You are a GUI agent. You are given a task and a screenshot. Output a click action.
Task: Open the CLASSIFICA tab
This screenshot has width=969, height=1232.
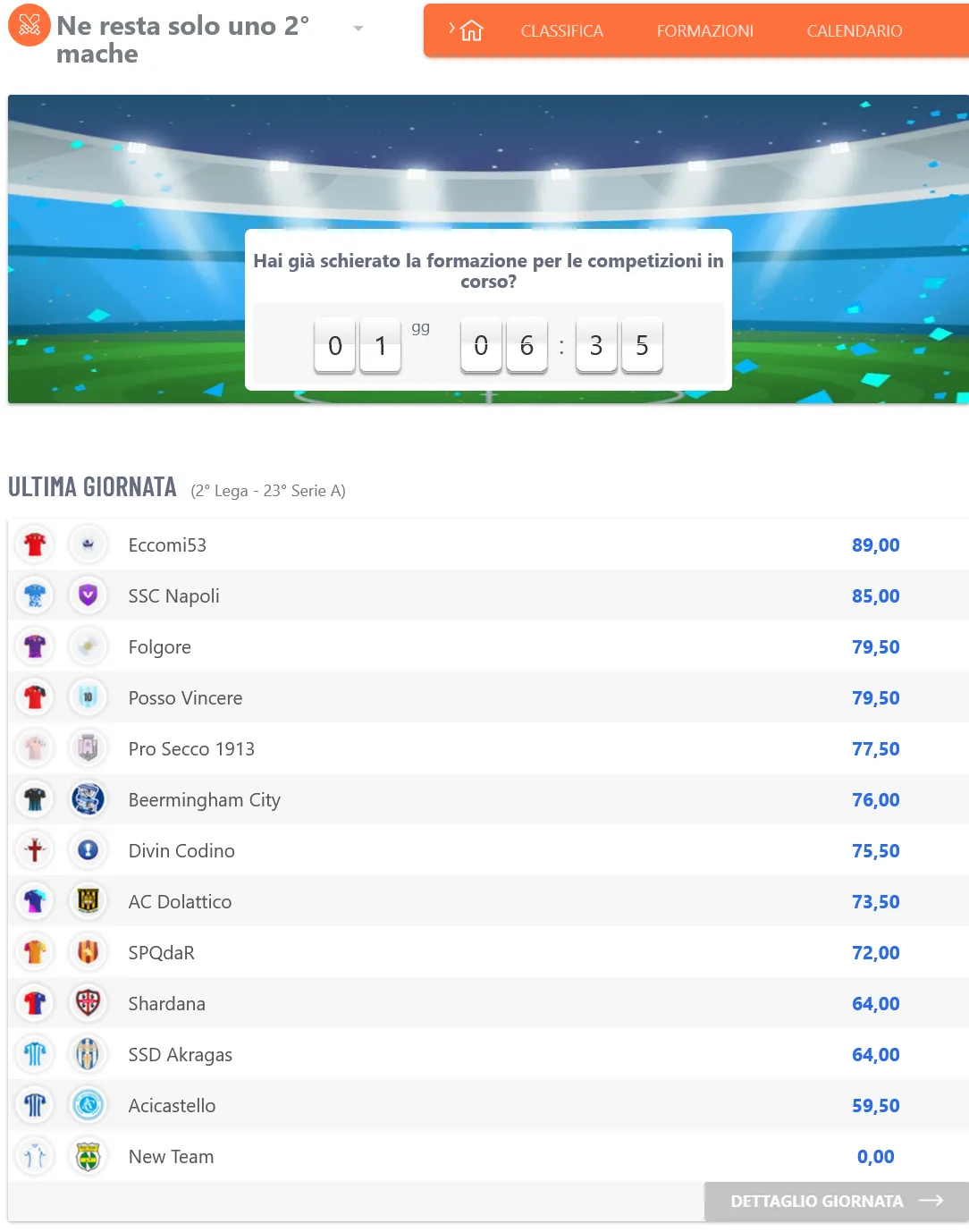(561, 31)
